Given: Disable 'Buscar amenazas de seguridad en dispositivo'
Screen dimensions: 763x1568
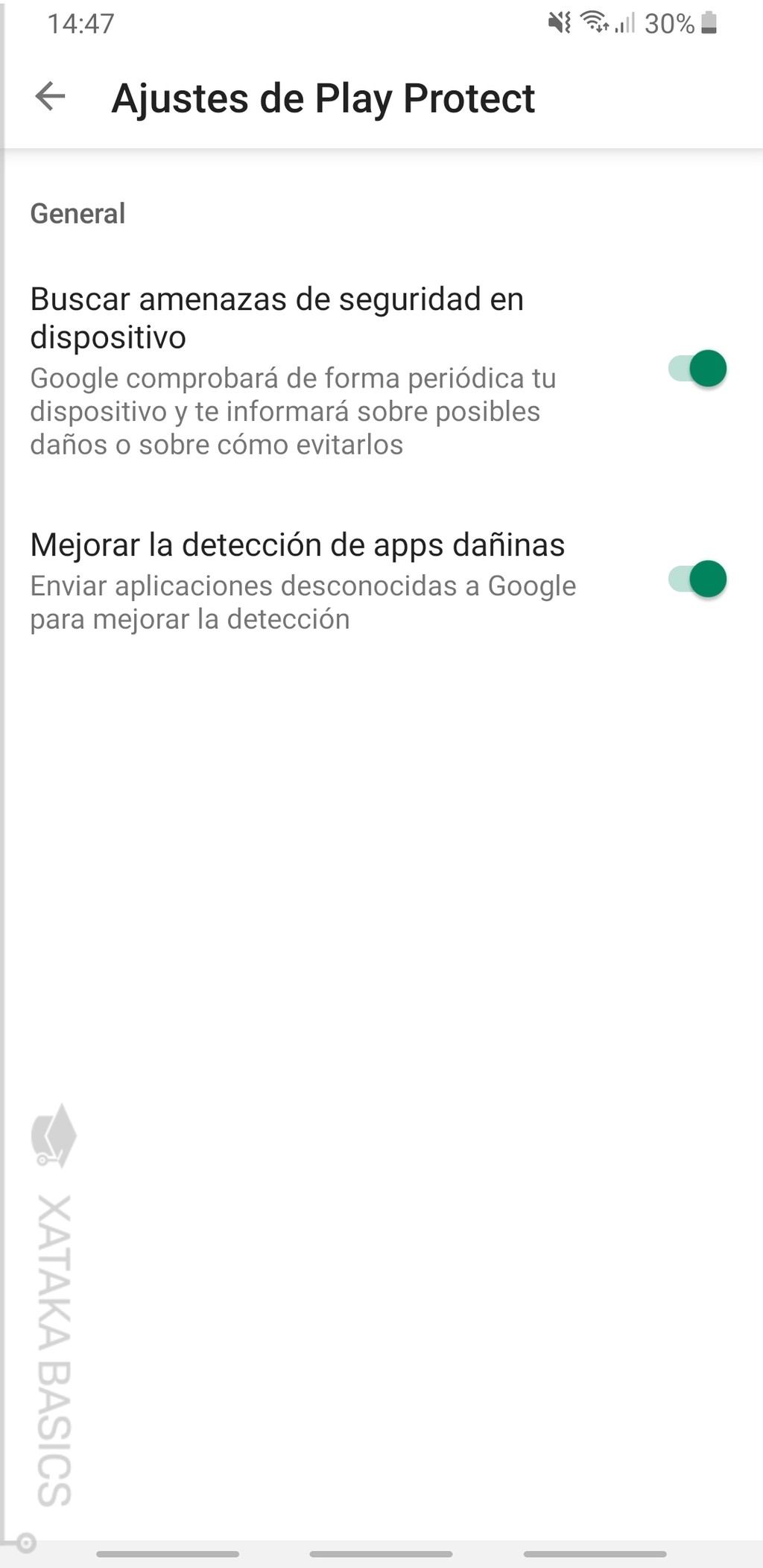Looking at the screenshot, I should pos(697,369).
